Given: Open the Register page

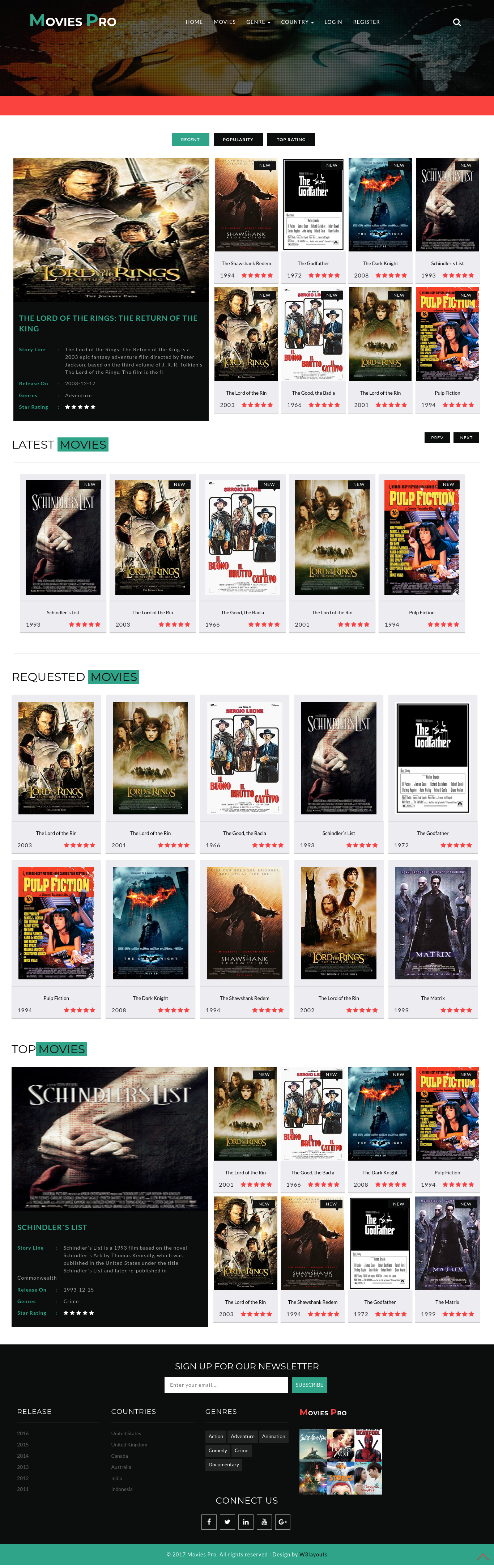Looking at the screenshot, I should pyautogui.click(x=366, y=22).
